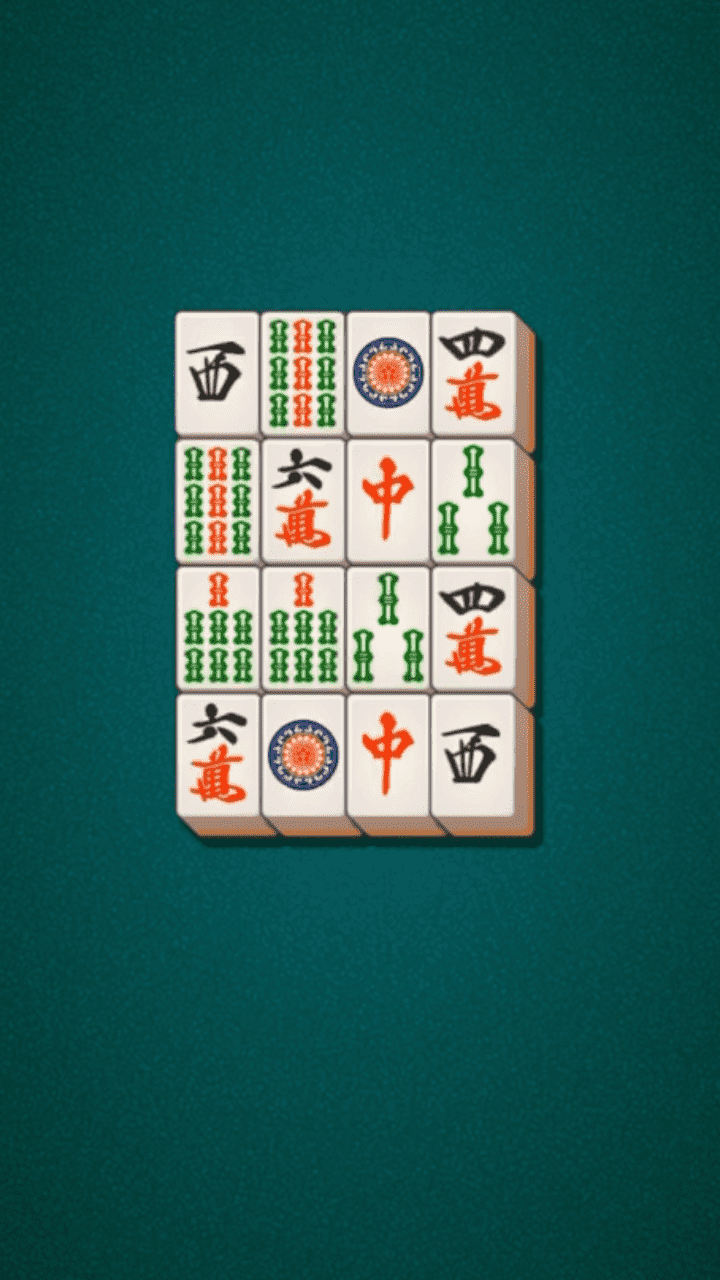Image resolution: width=720 pixels, height=1280 pixels.
Task: Tap seven bamboo tile directly below six character tile
Action: click(302, 628)
